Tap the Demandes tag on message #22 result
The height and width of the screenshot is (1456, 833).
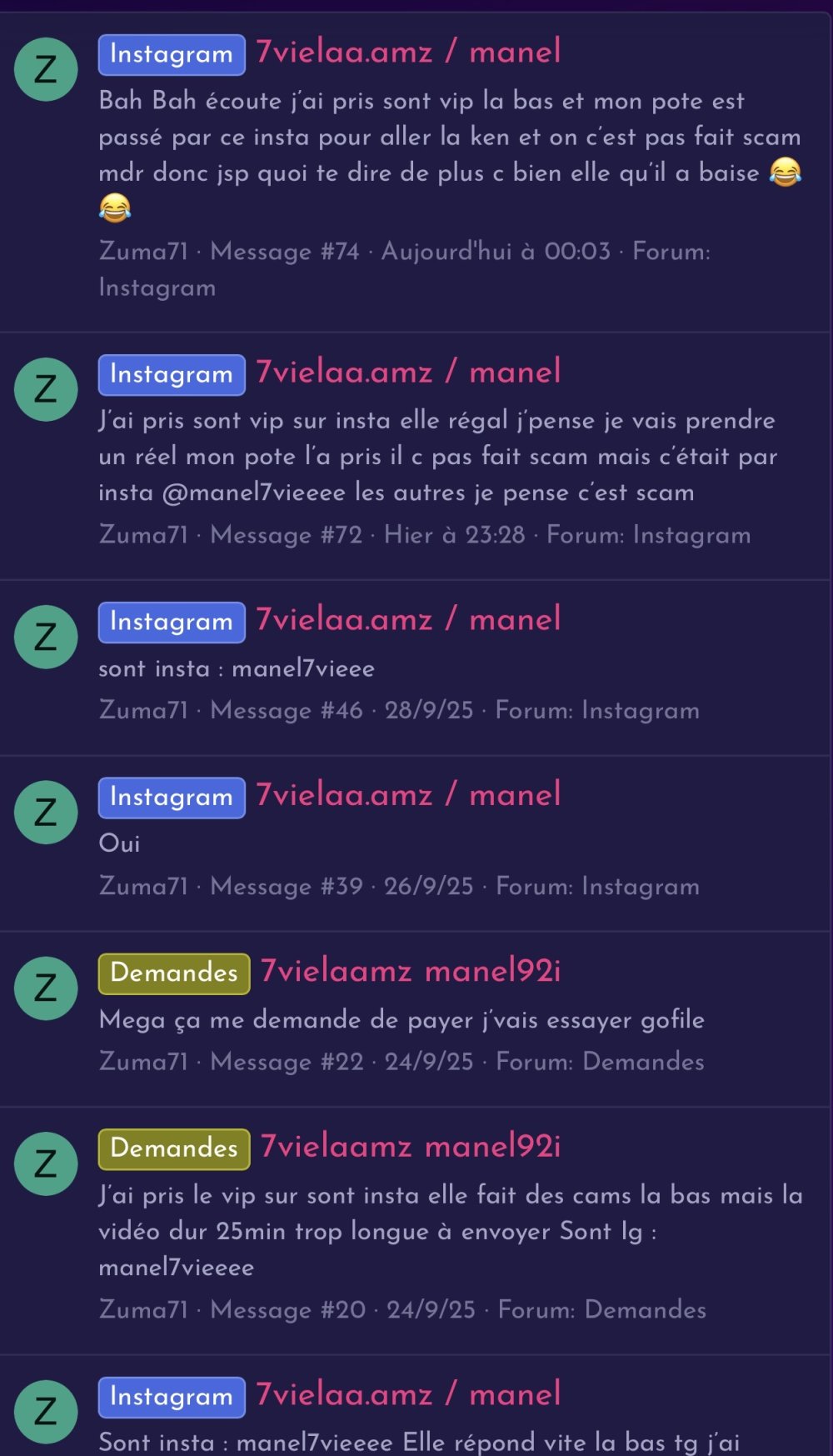(174, 973)
